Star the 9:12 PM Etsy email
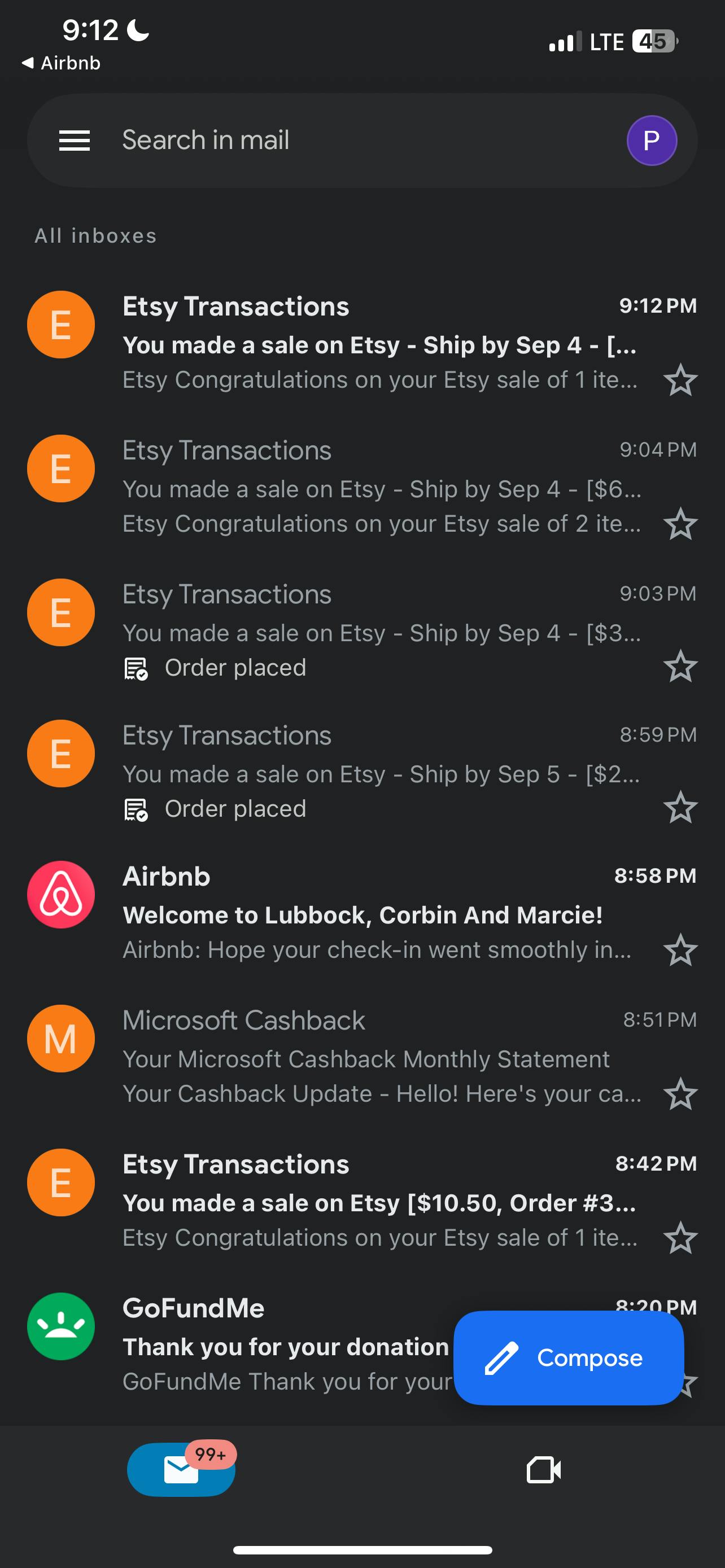 (x=680, y=380)
